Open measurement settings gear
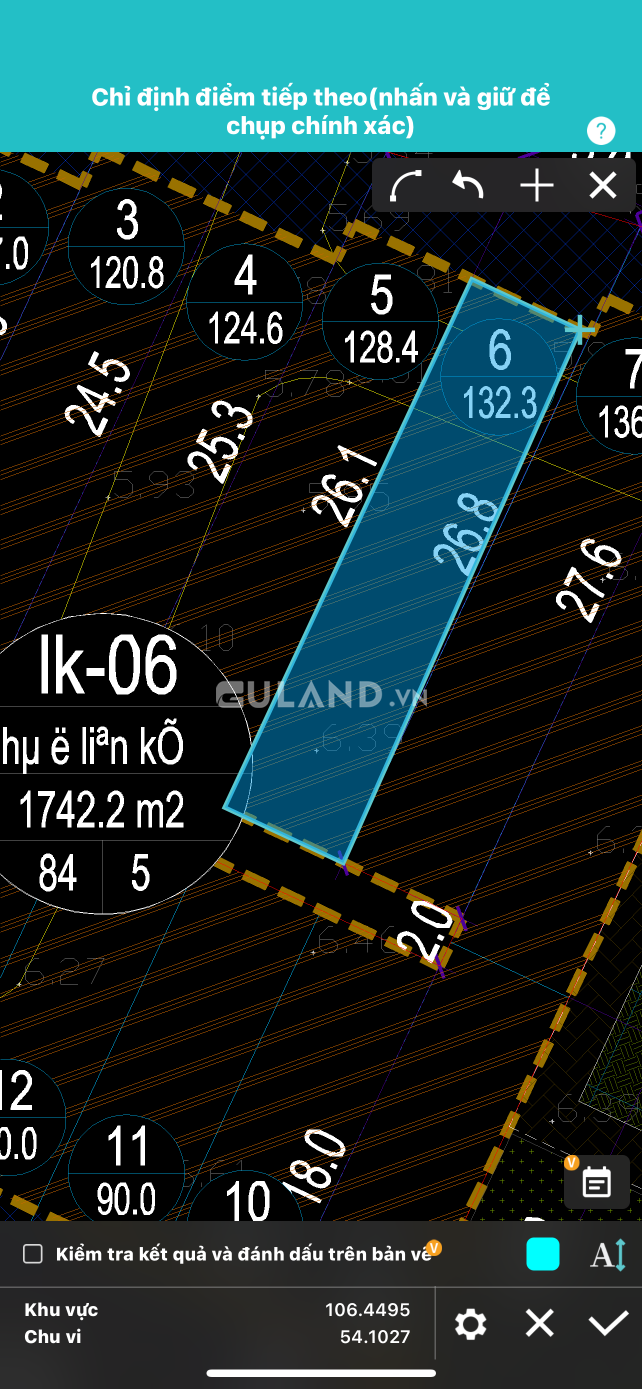This screenshot has width=642, height=1389. (x=470, y=1325)
